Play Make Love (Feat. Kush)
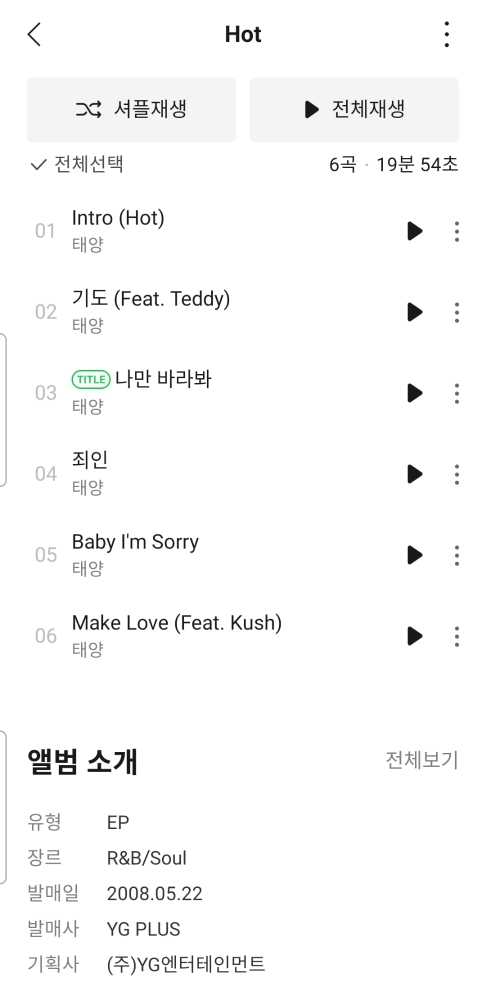This screenshot has width=486, height=982. click(x=415, y=636)
